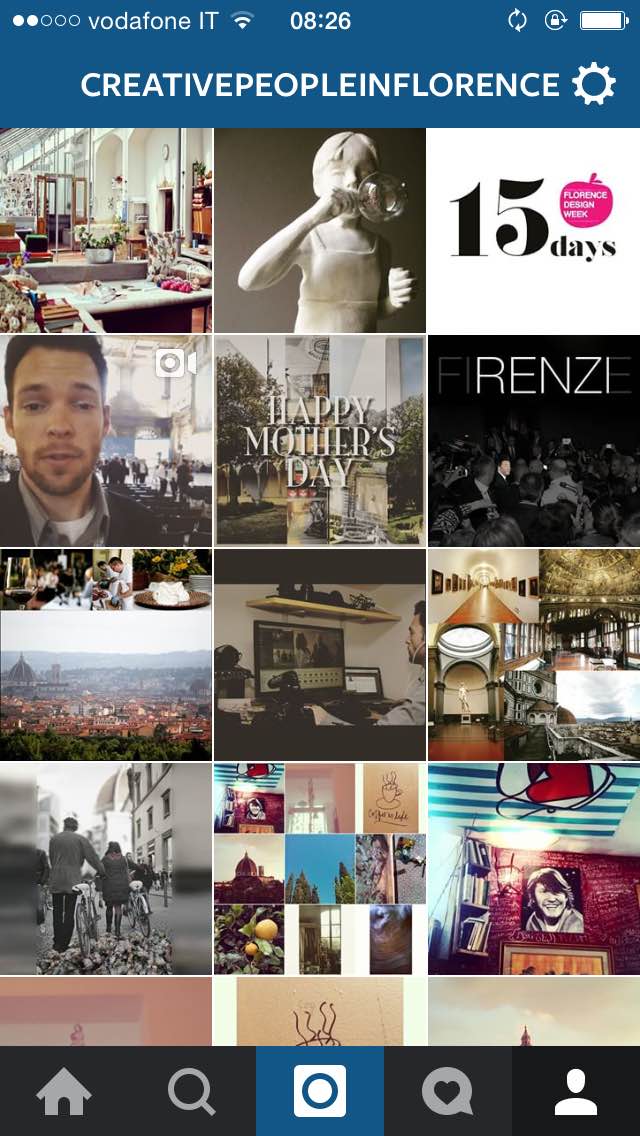This screenshot has height=1136, width=640.
Task: Switch to the Search tab
Action: click(x=191, y=1090)
